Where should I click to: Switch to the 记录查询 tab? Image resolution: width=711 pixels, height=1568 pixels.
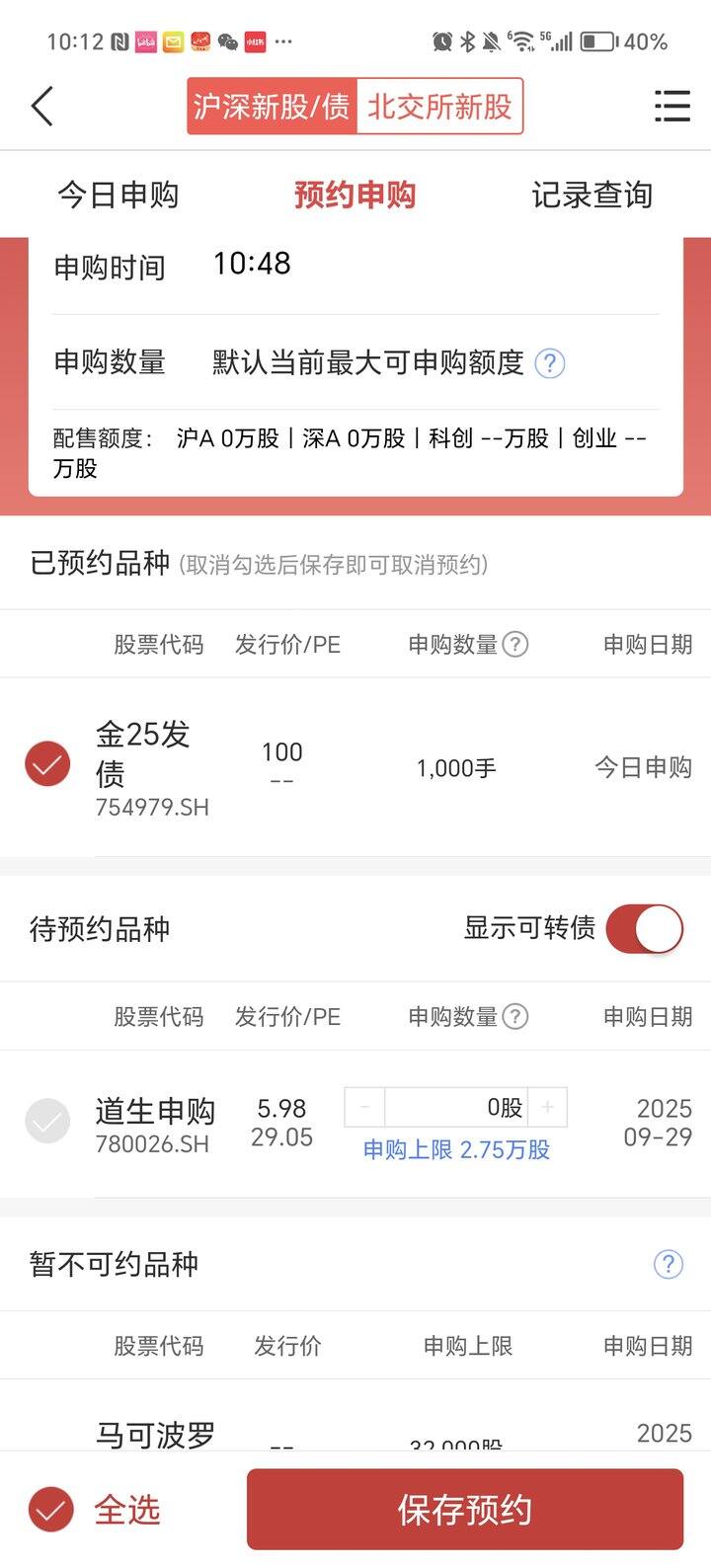pos(593,196)
